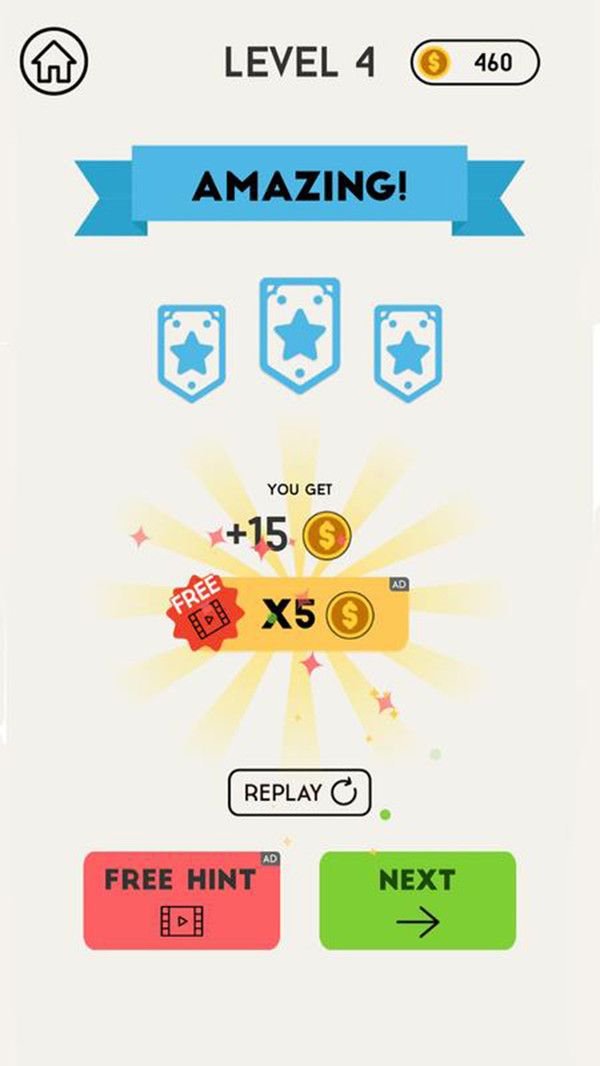Claim the free X5 coins ad reward
The width and height of the screenshot is (600, 1066).
pos(310,614)
